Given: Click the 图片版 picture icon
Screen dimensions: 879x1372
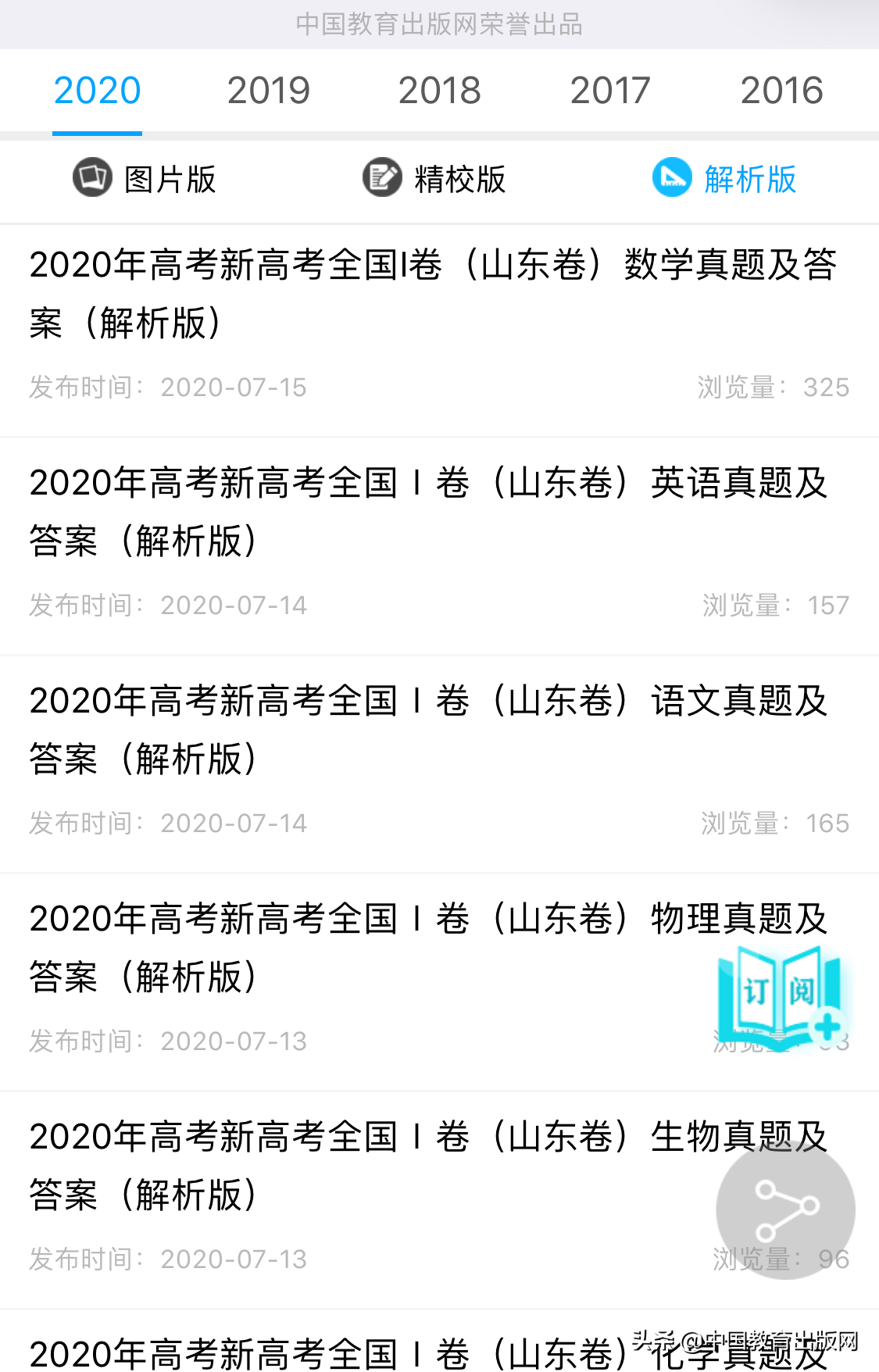Looking at the screenshot, I should [x=91, y=179].
